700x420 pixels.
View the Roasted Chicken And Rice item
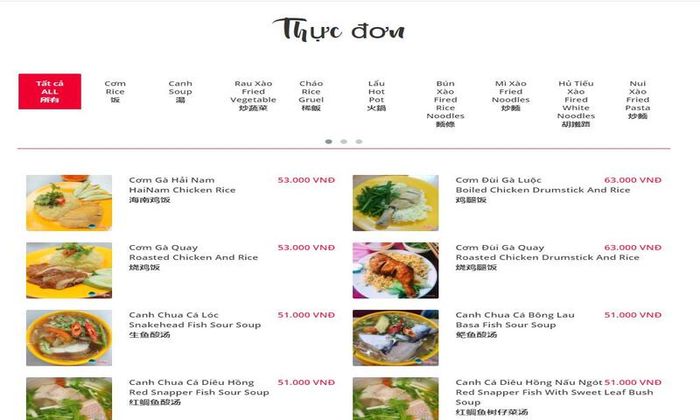pyautogui.click(x=193, y=257)
